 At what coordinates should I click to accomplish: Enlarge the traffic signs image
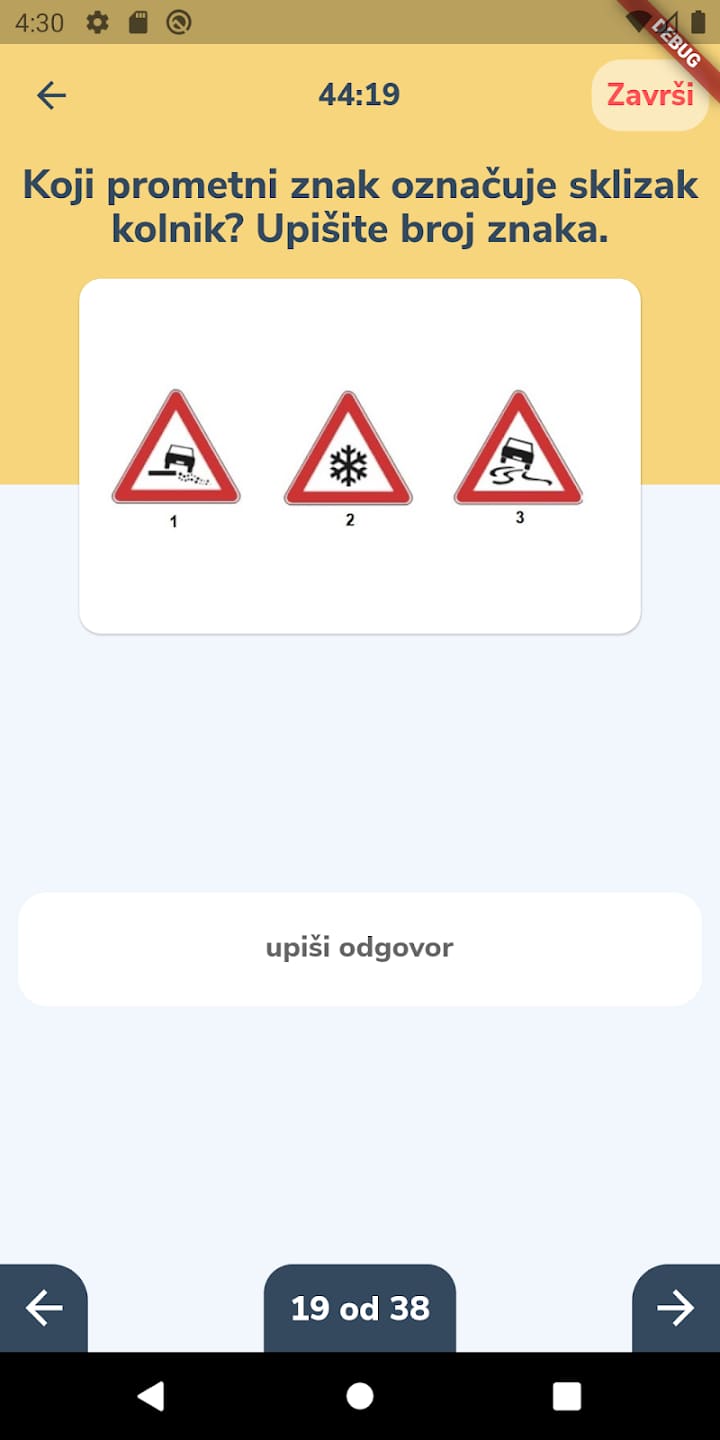360,456
